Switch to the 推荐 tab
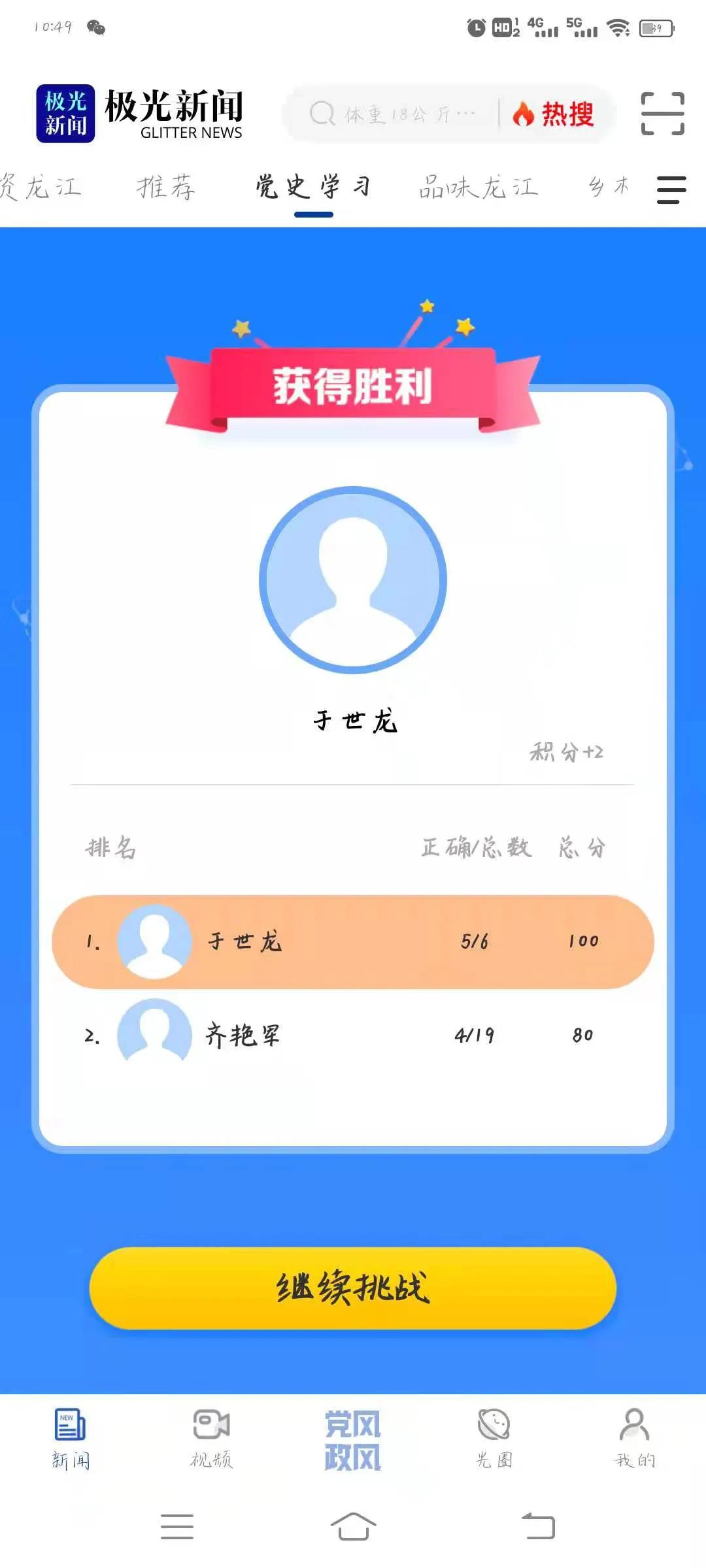 (166, 188)
